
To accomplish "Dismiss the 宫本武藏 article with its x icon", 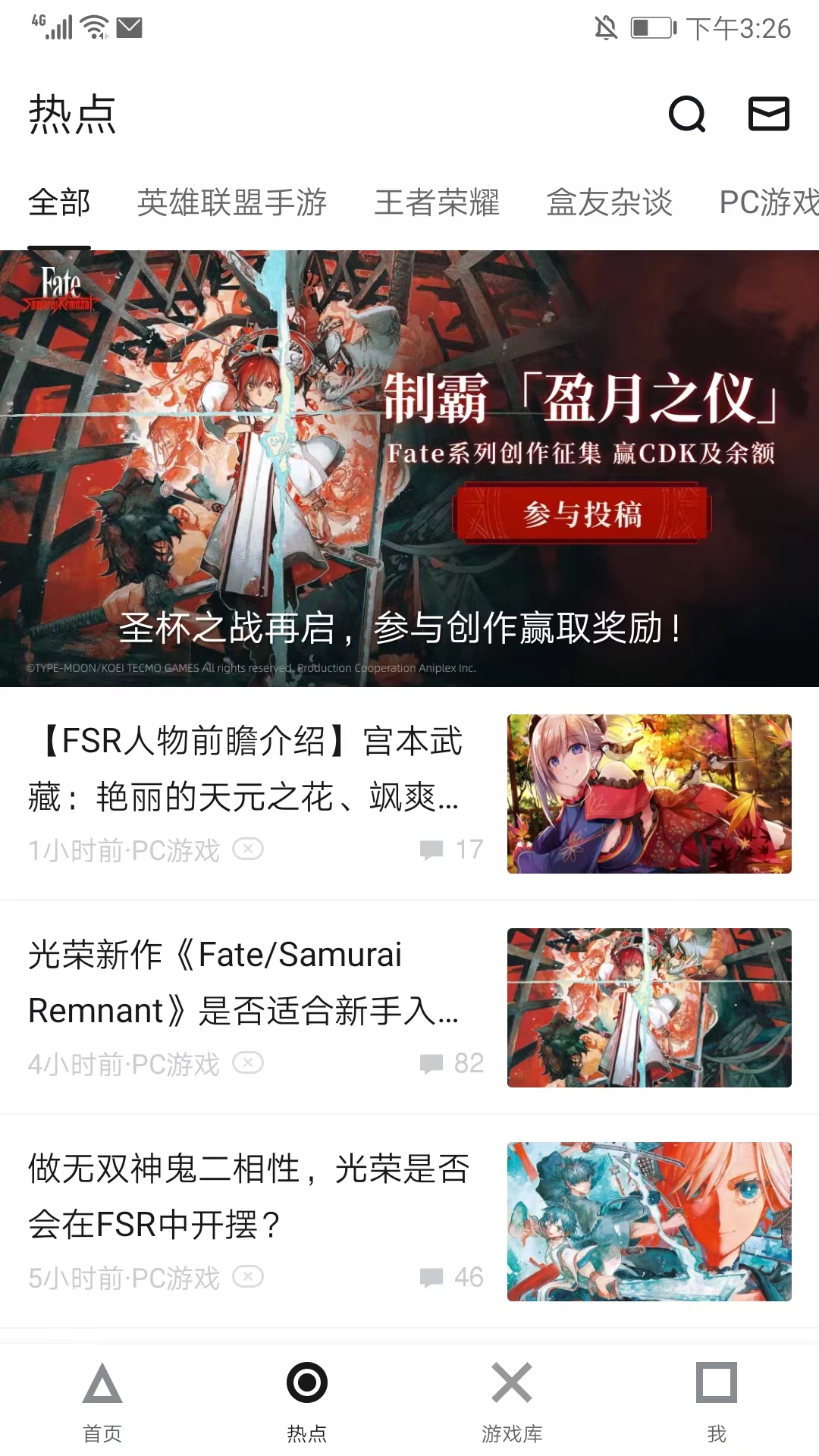I will [248, 849].
